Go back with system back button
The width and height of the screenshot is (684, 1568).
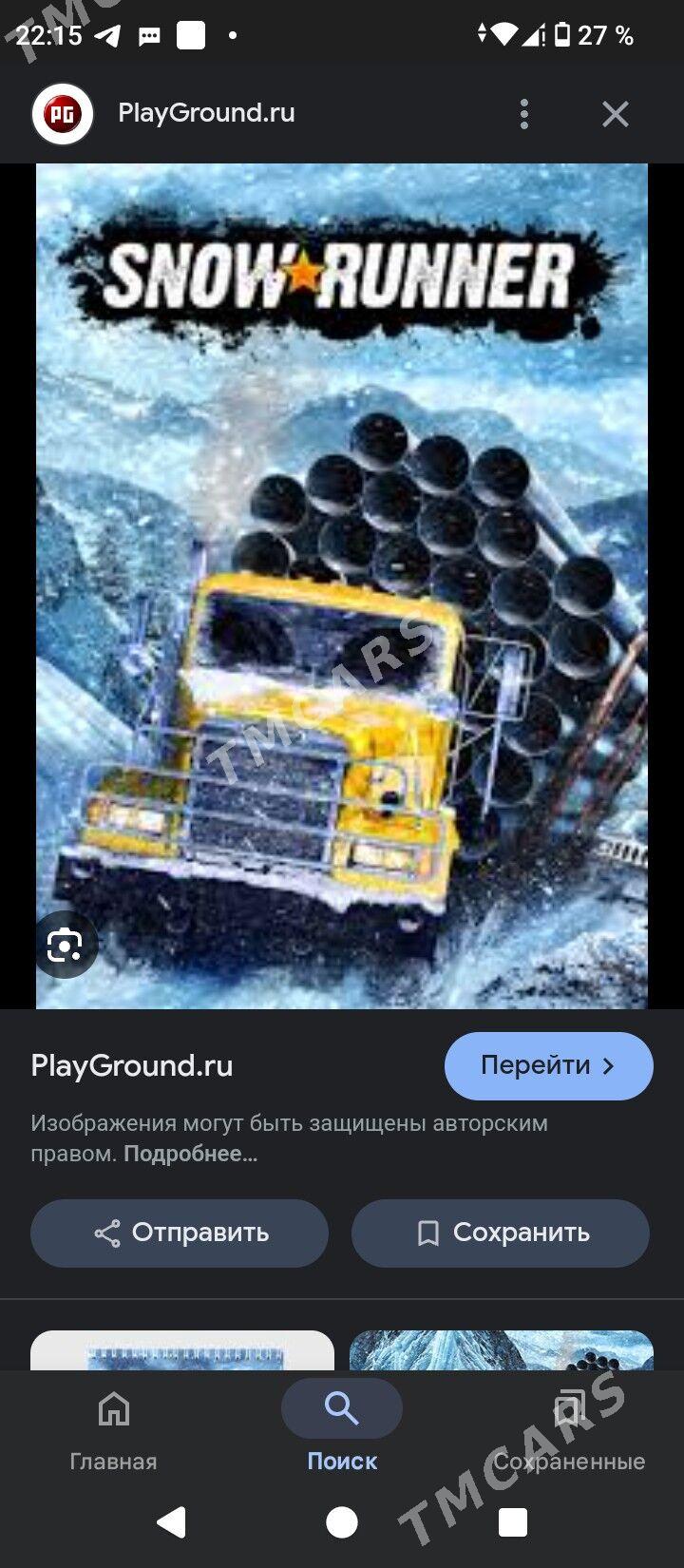[x=172, y=1521]
